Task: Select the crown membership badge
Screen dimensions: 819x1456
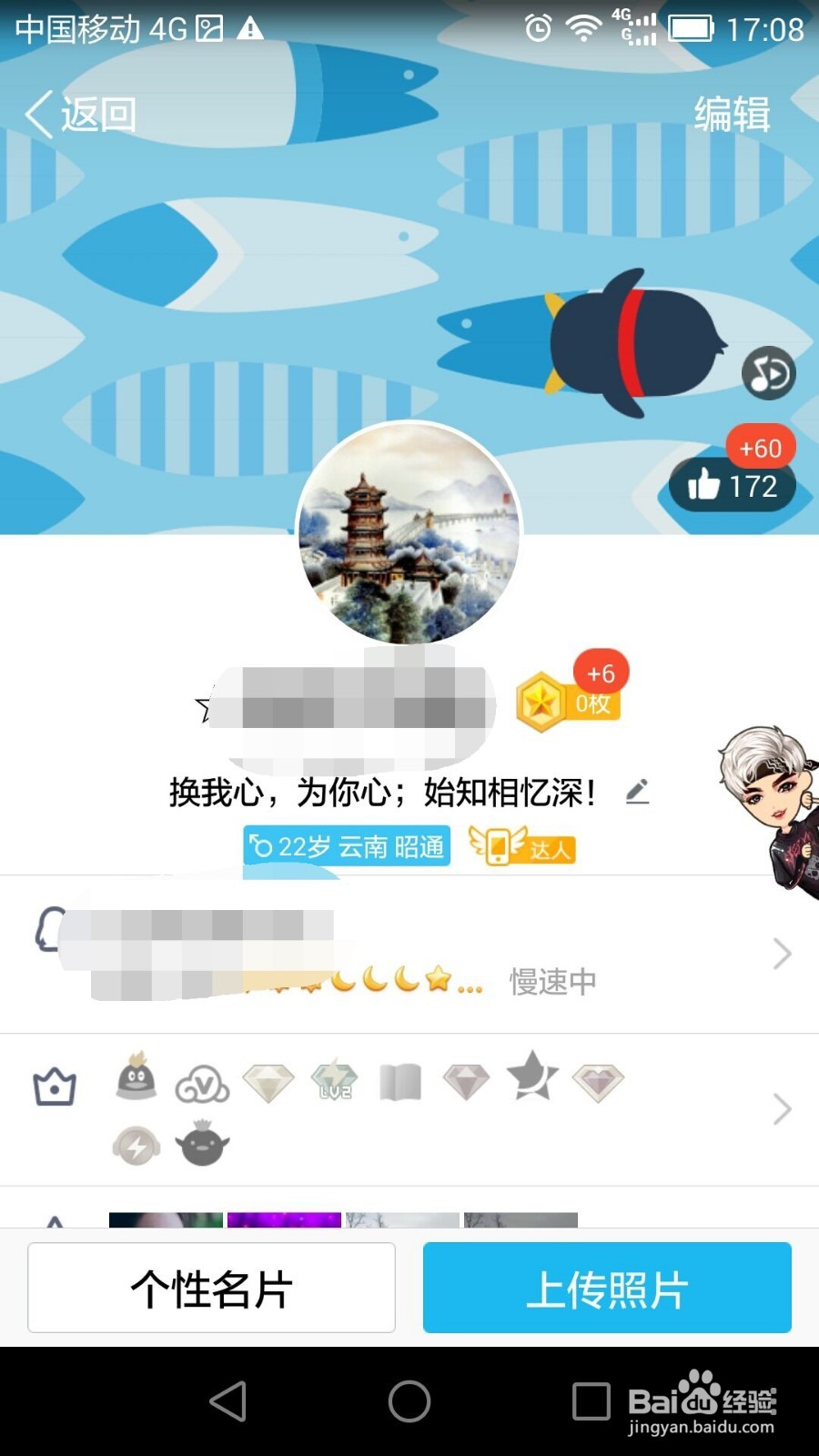Action: 53,1087
